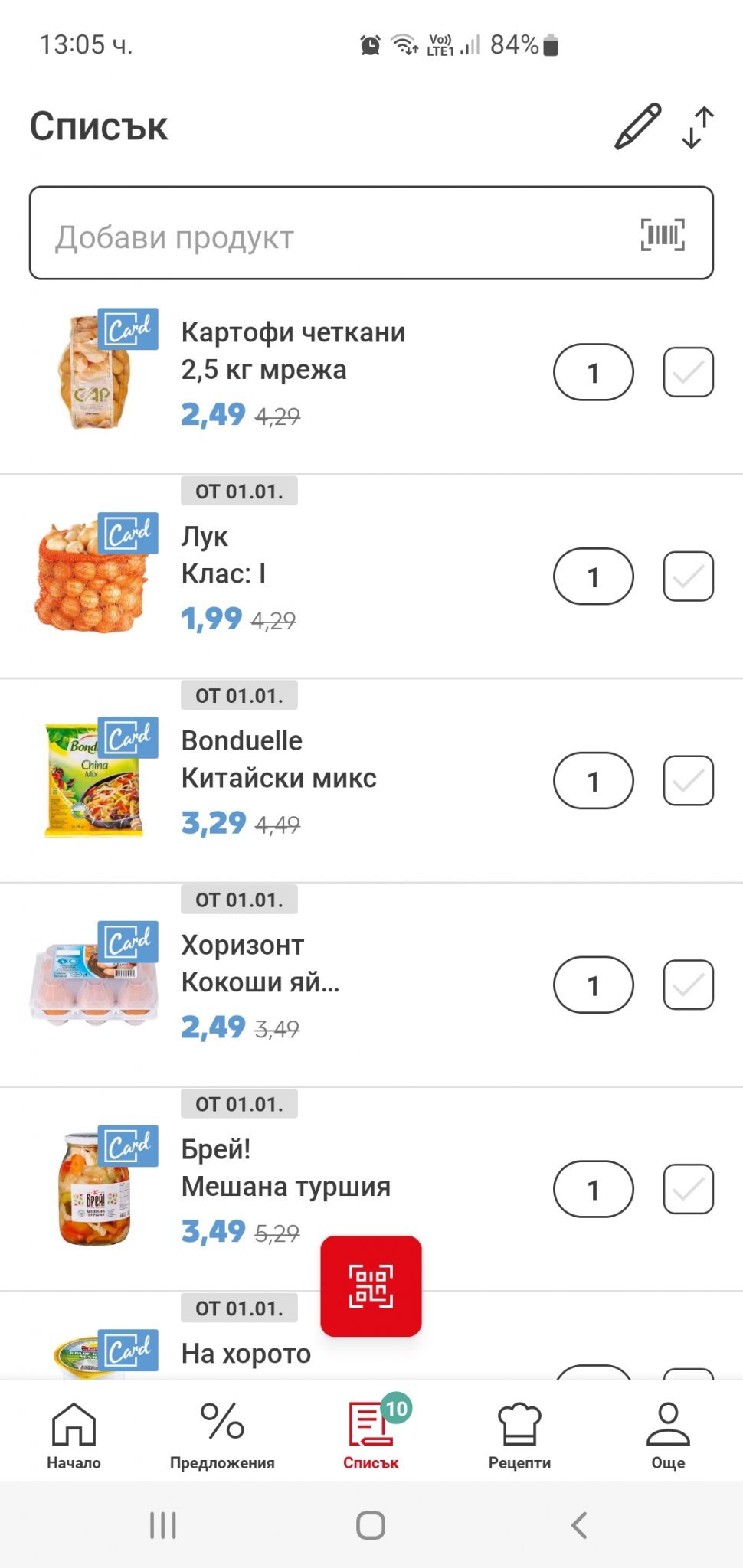Mark Лук Клас: I as bought
Viewport: 743px width, 1568px height.
click(688, 577)
